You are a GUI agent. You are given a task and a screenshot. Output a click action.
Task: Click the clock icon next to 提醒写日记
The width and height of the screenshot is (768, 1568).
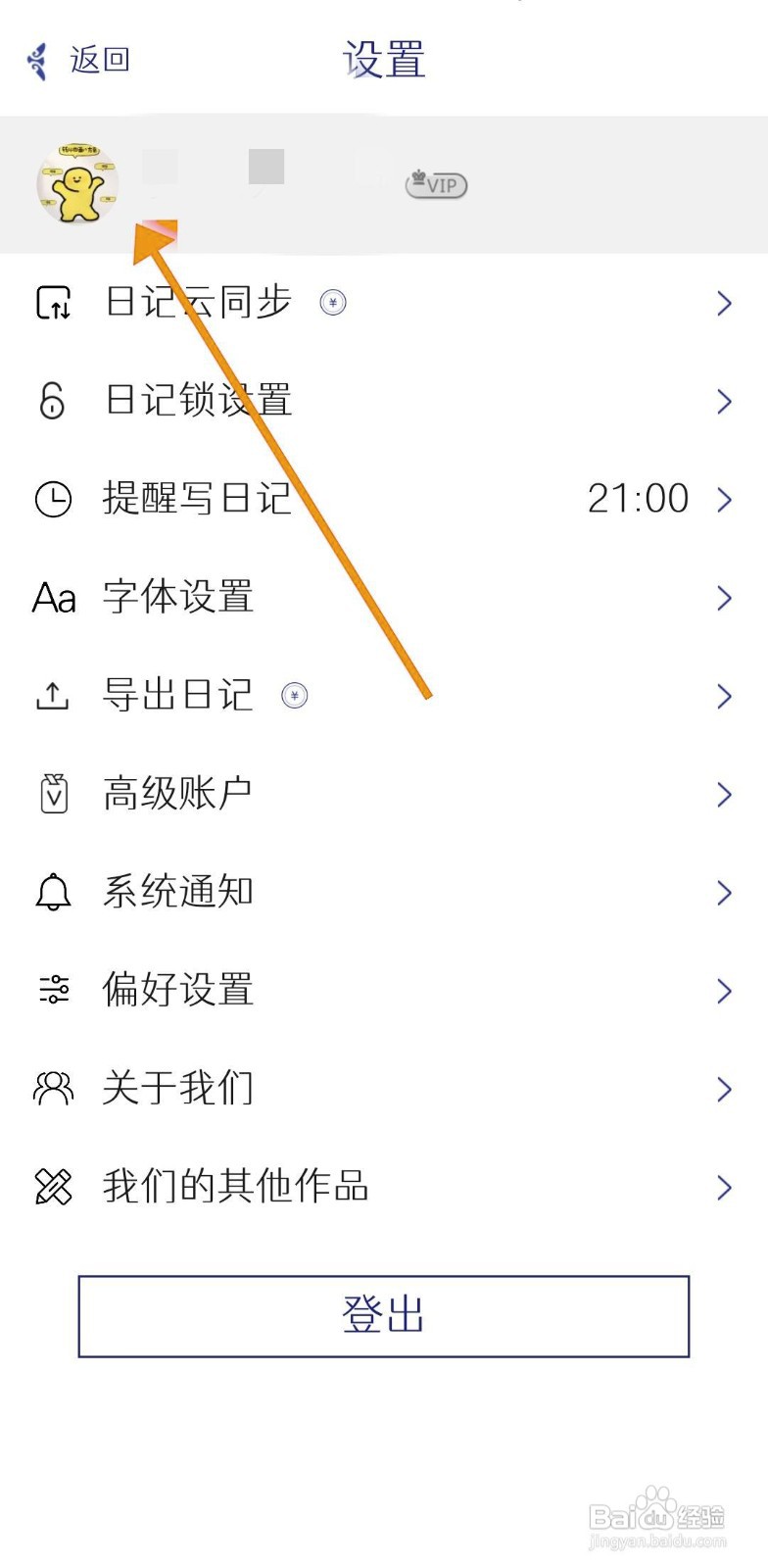(x=53, y=500)
